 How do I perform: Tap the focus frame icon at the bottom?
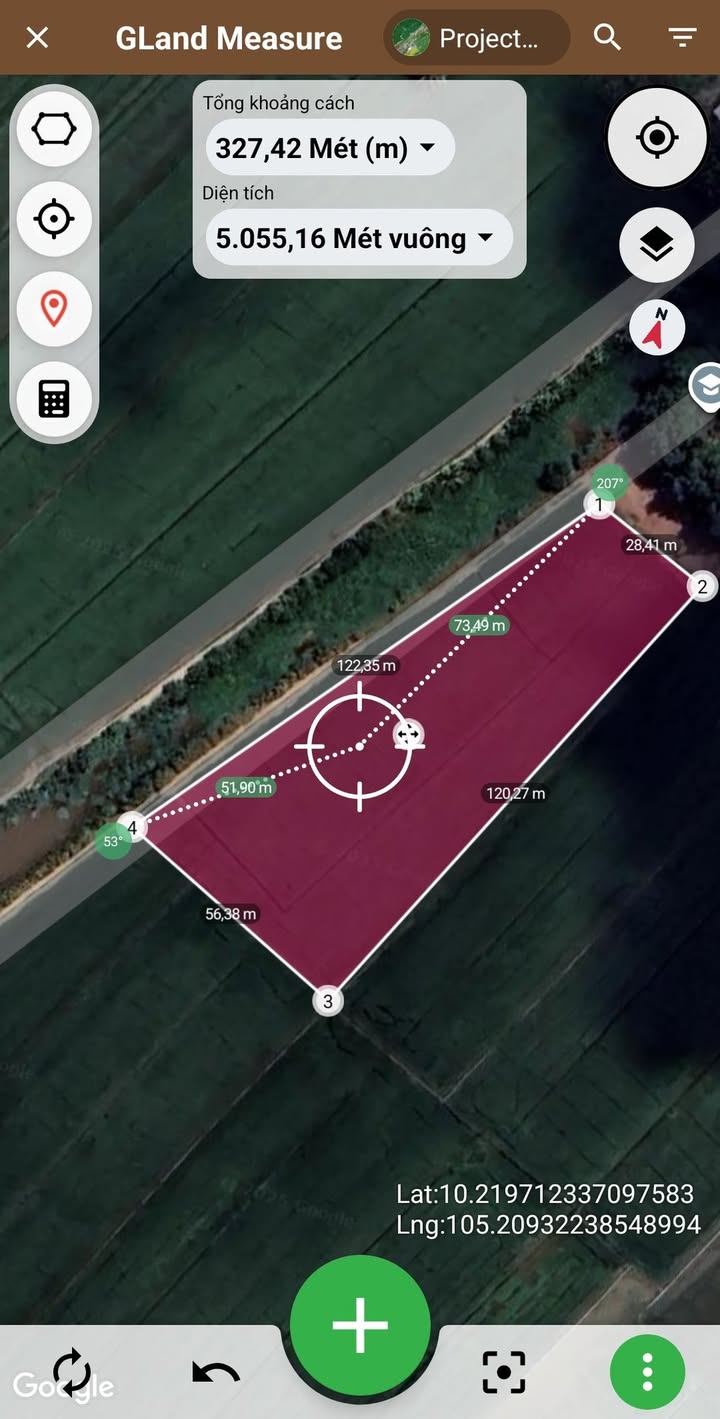[503, 1372]
